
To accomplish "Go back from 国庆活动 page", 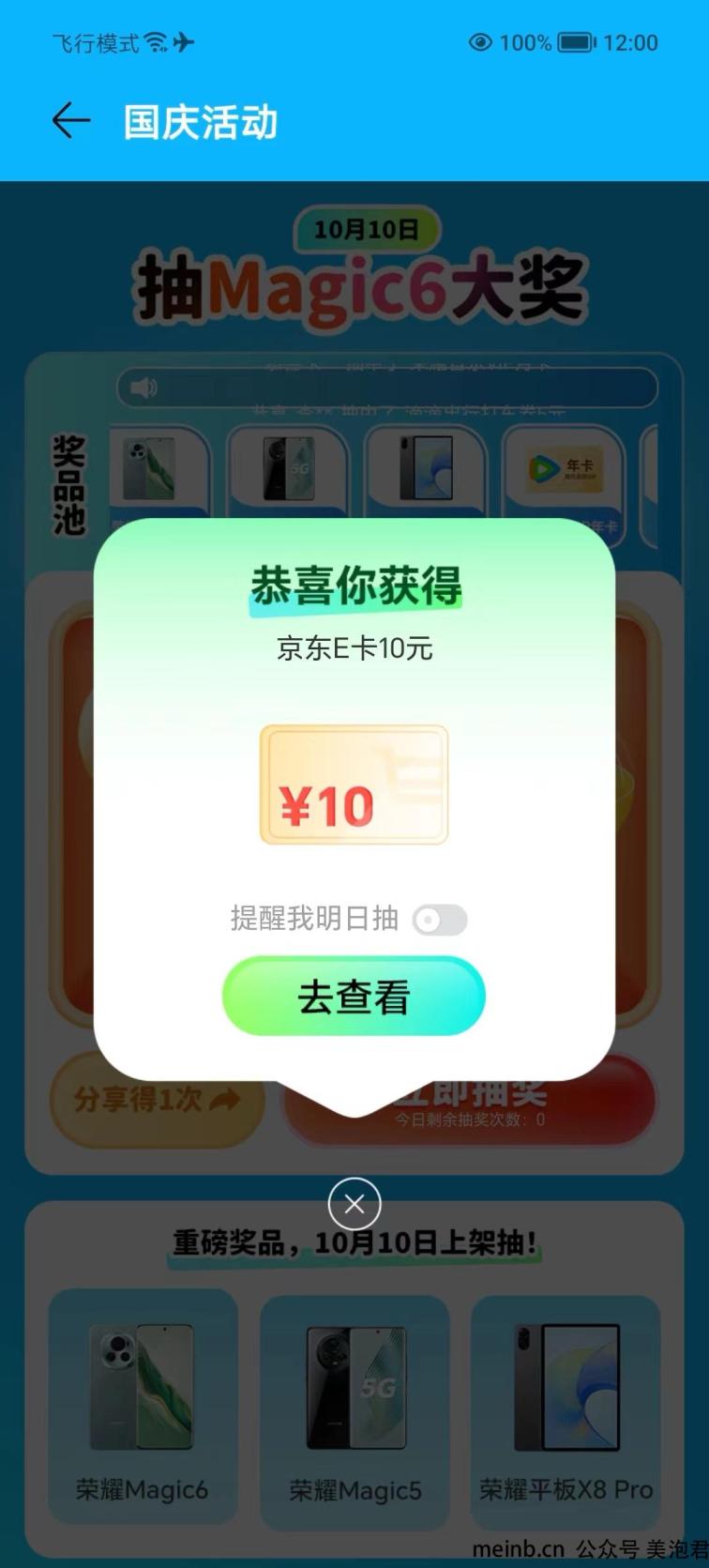I will [70, 121].
